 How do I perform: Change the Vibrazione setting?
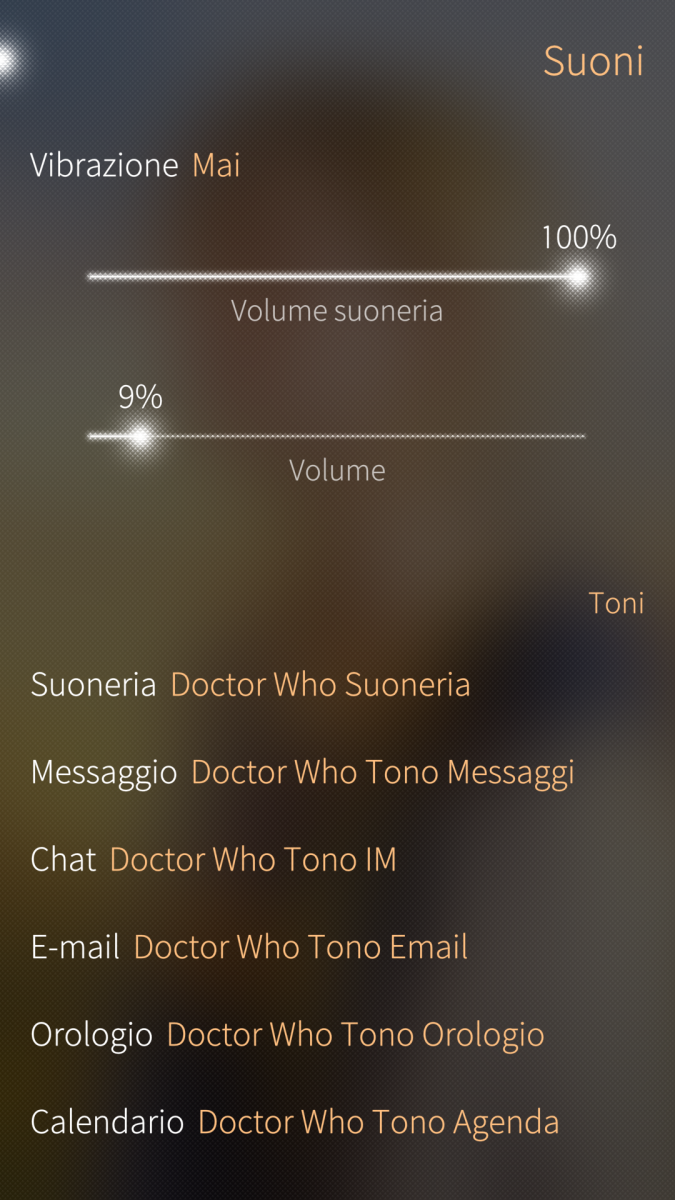click(135, 165)
